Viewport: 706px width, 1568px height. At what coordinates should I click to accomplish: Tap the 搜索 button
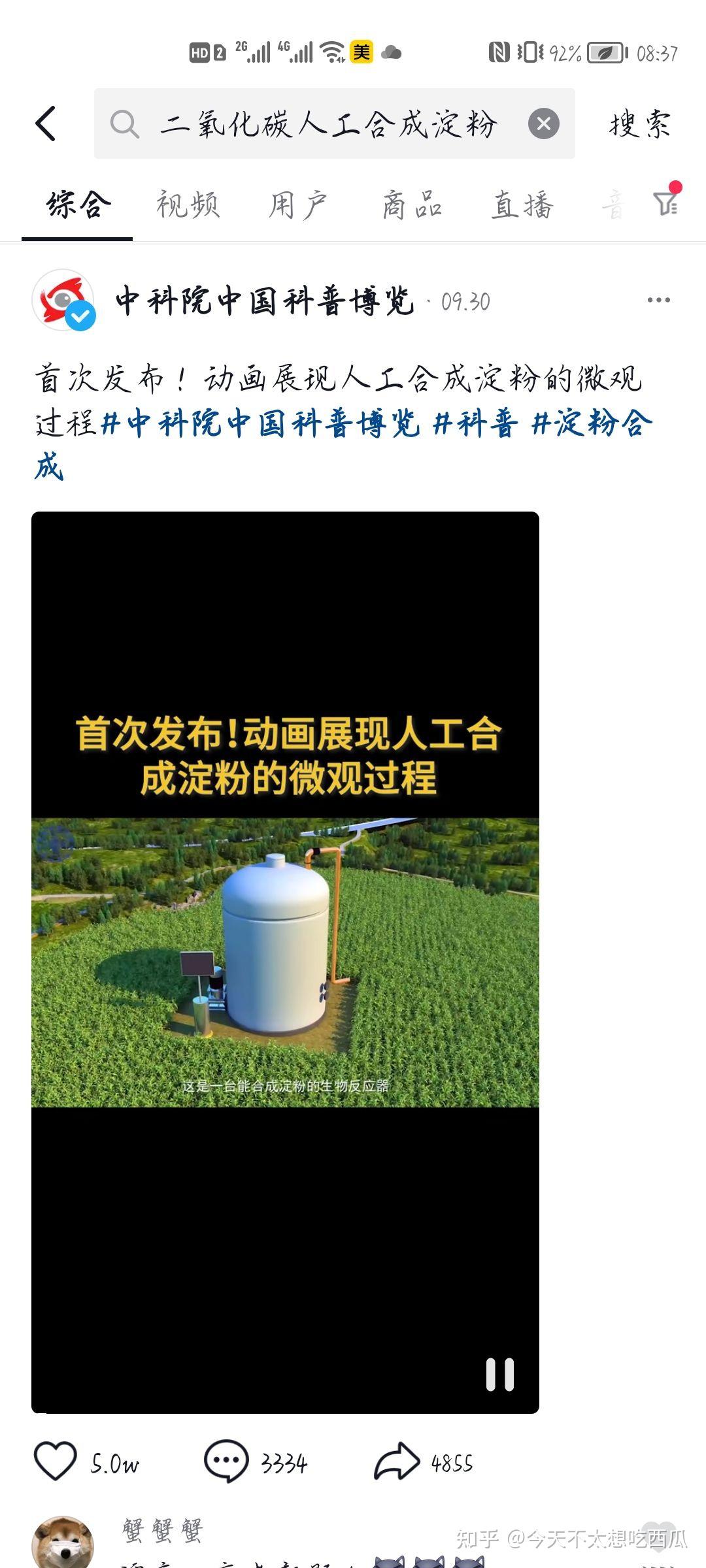coord(639,123)
